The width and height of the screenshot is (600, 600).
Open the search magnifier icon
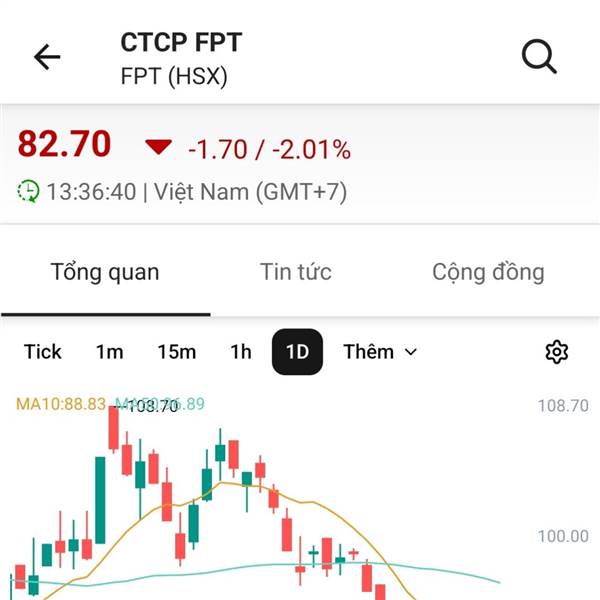tap(540, 58)
